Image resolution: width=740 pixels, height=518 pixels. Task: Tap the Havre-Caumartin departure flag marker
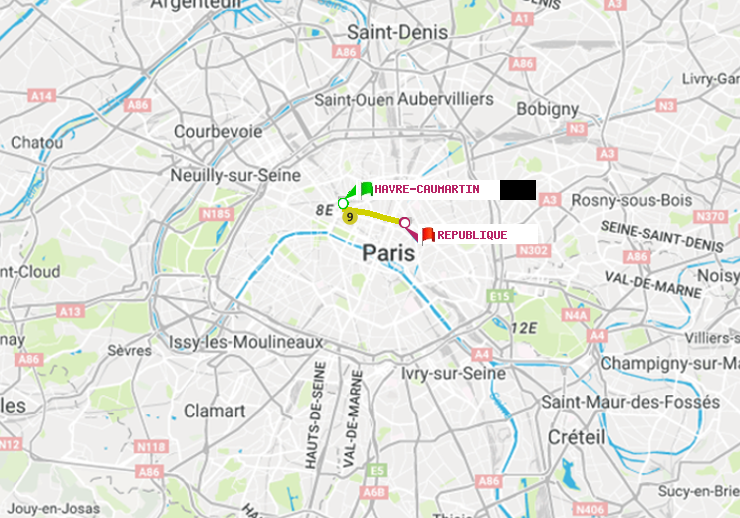(x=366, y=189)
